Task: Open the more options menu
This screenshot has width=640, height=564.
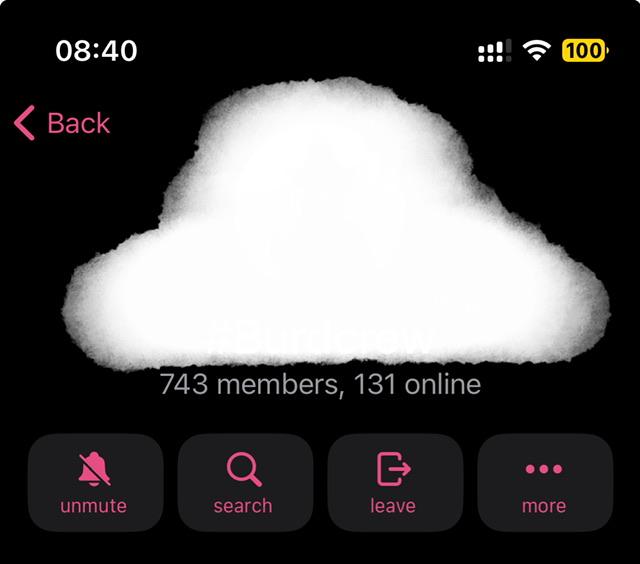Action: (x=544, y=482)
